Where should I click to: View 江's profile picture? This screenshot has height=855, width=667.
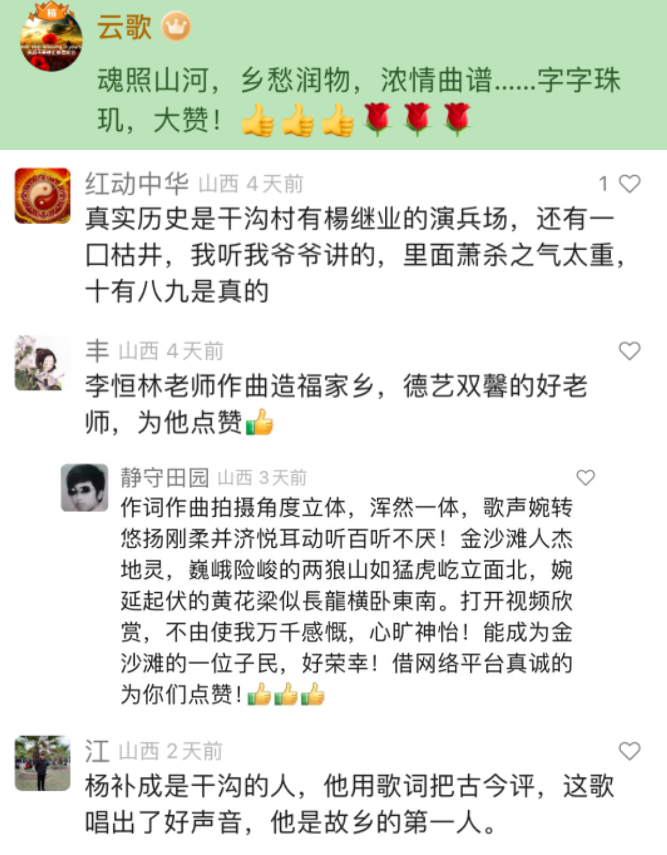tap(42, 762)
